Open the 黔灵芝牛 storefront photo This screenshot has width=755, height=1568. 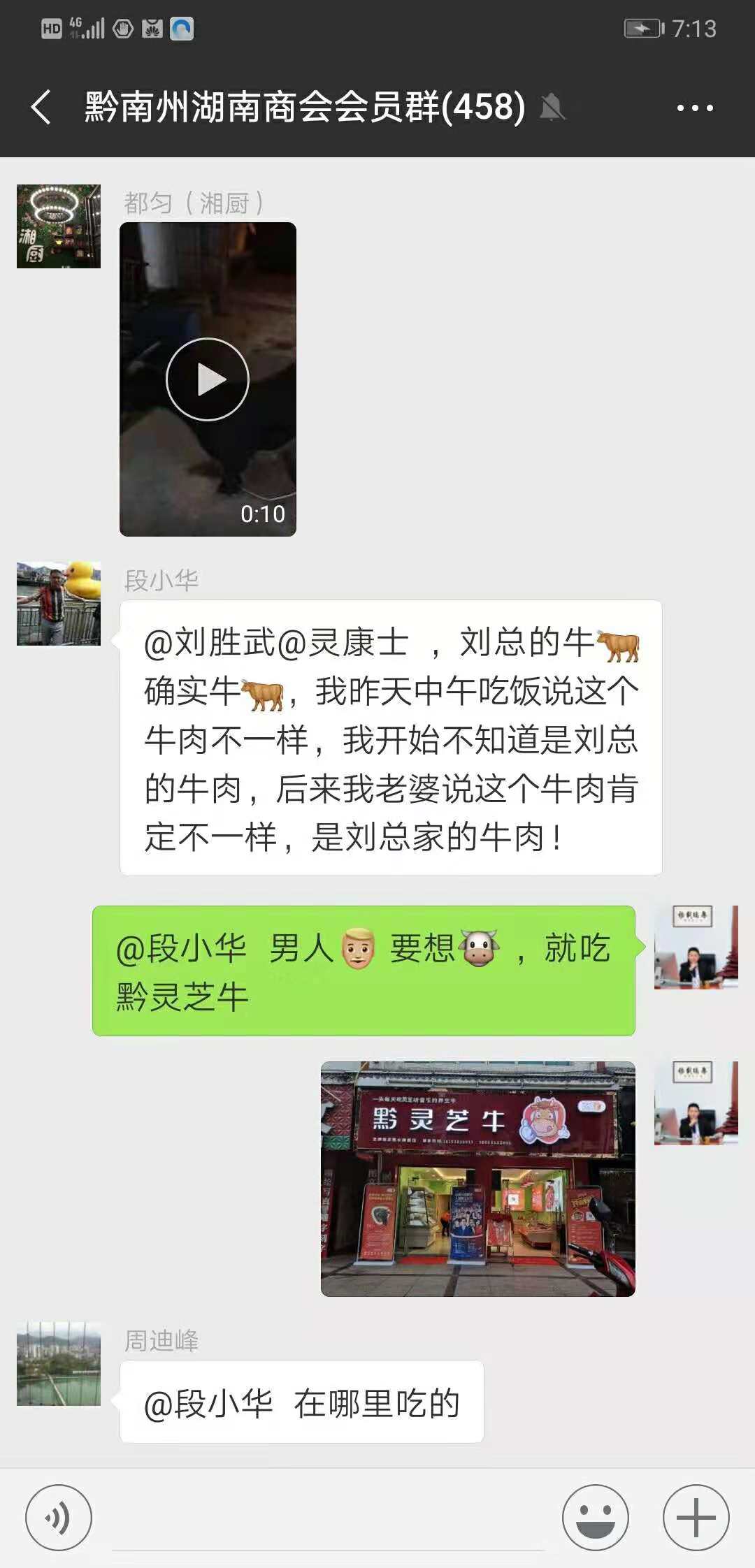point(477,1179)
